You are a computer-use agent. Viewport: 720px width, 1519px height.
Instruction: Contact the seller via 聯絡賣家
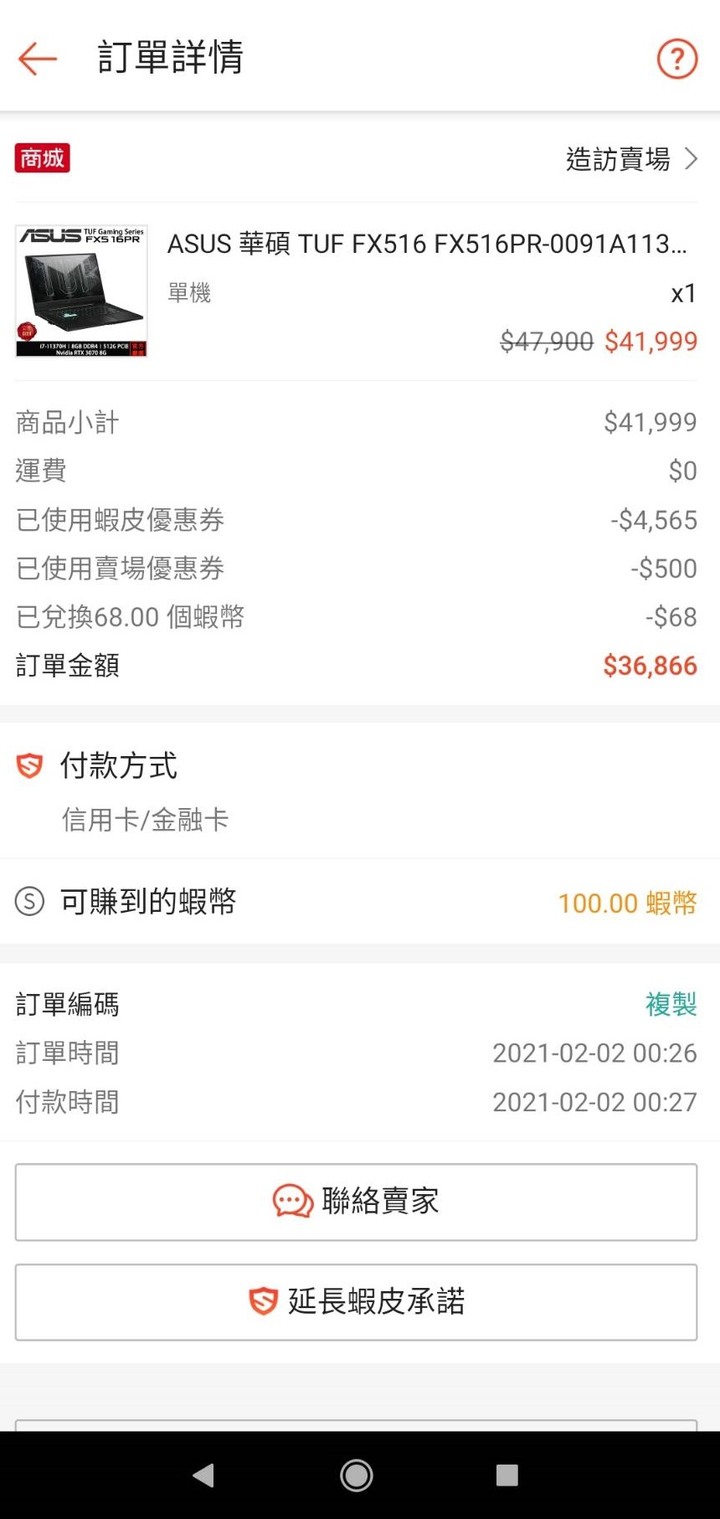356,1202
